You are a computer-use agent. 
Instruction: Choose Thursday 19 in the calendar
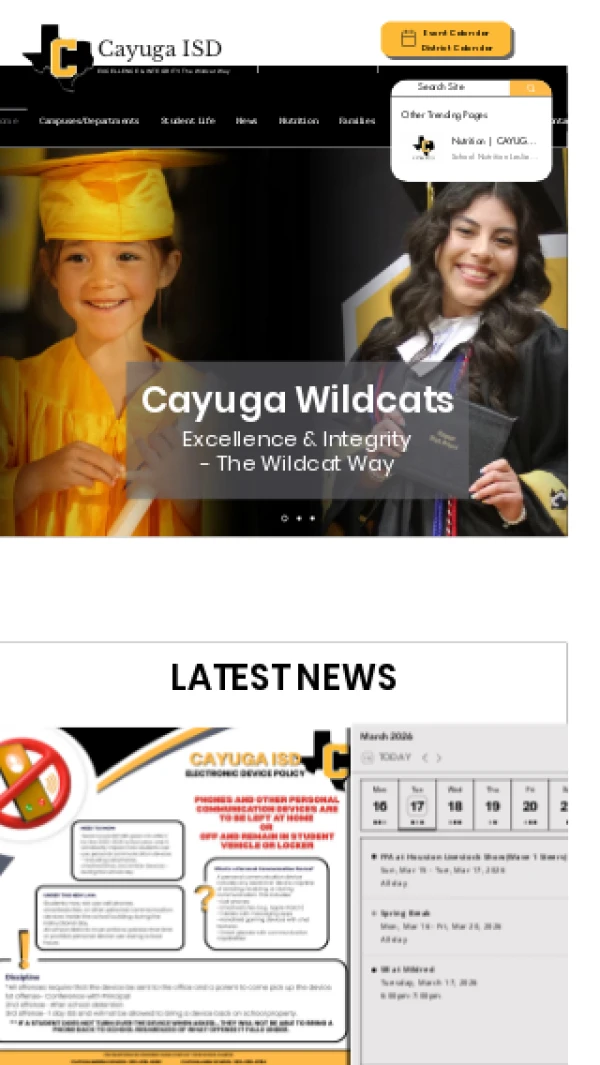pos(492,805)
